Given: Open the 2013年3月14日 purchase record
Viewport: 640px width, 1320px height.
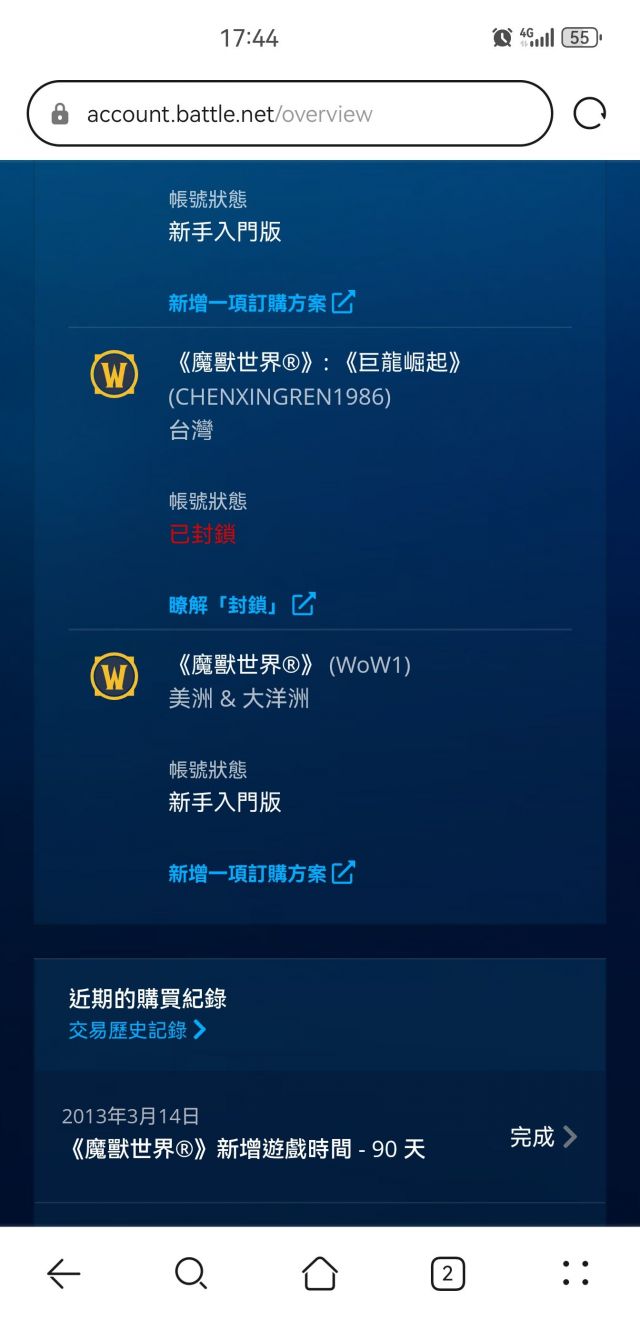Looking at the screenshot, I should [320, 1136].
